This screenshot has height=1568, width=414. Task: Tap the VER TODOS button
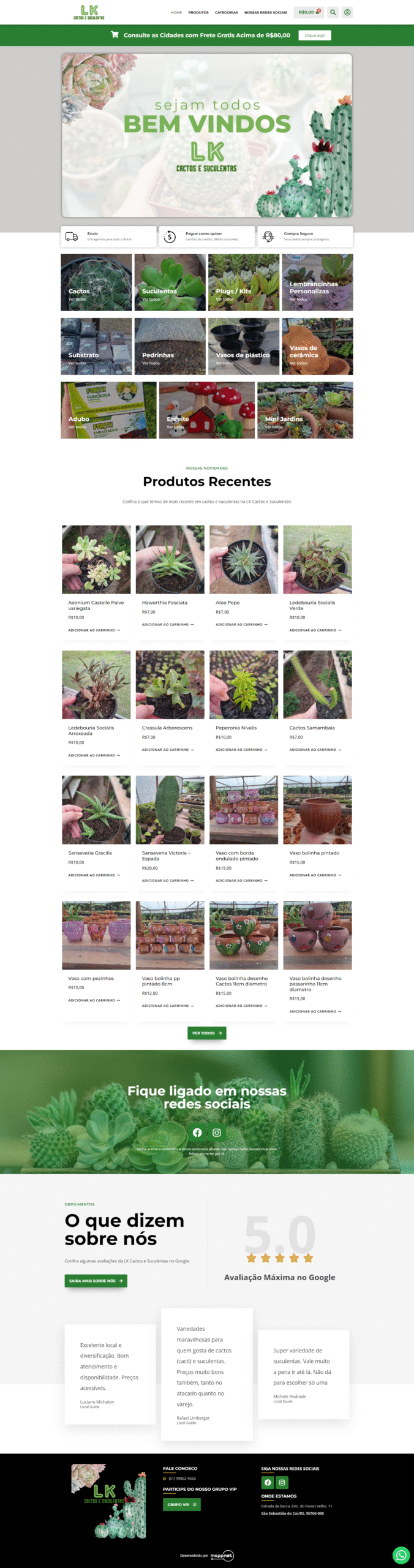click(x=207, y=1033)
